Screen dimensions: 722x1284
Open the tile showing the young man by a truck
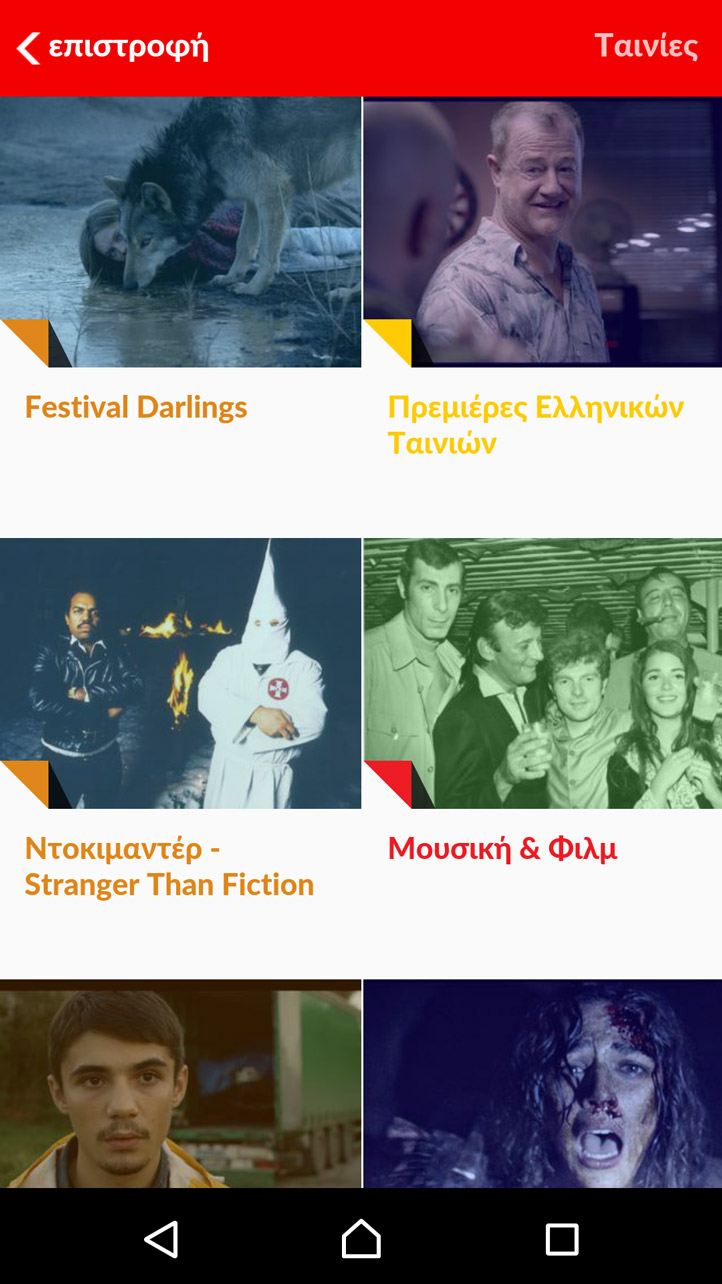(x=180, y=1085)
